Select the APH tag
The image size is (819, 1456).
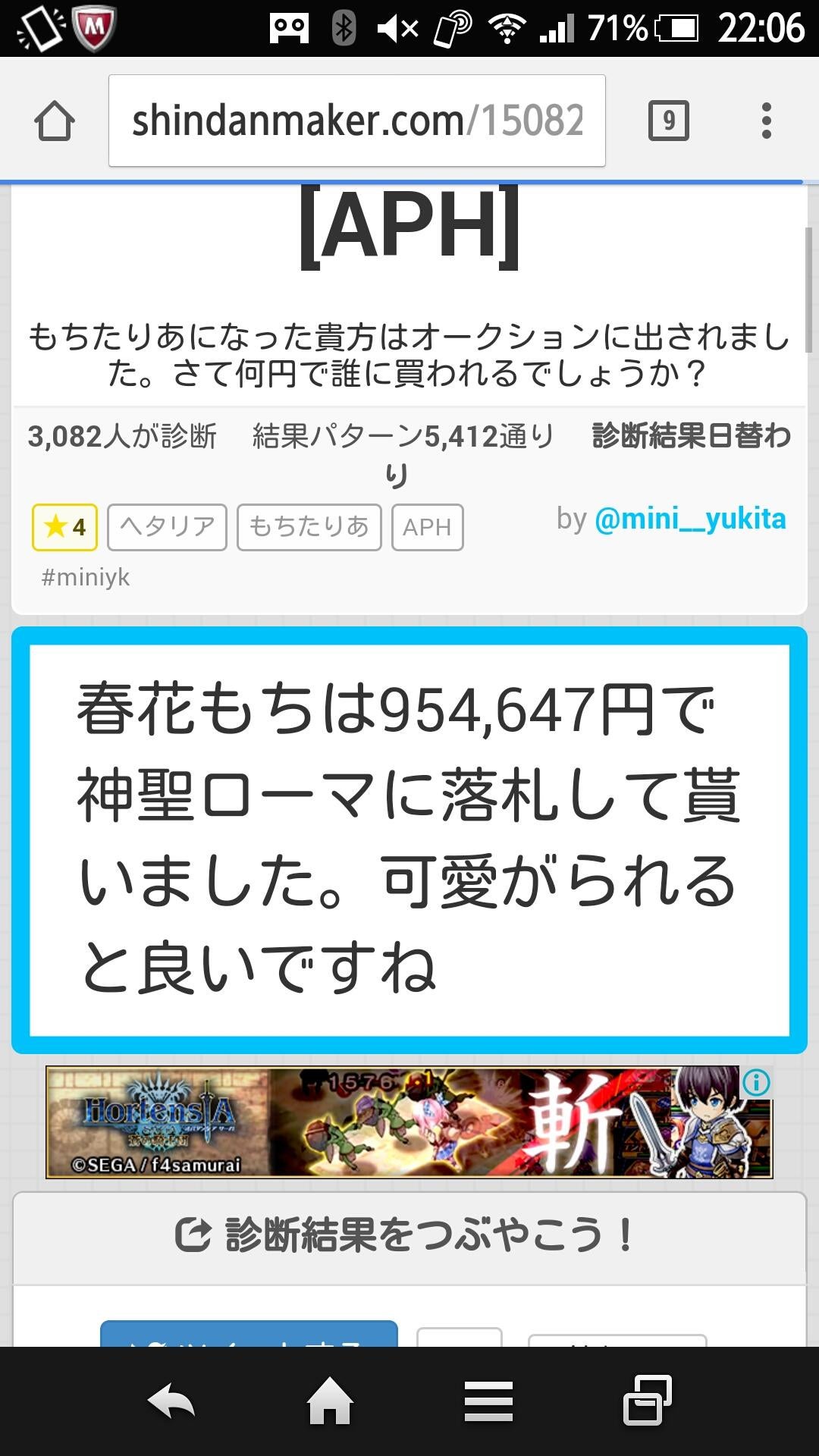pos(426,527)
